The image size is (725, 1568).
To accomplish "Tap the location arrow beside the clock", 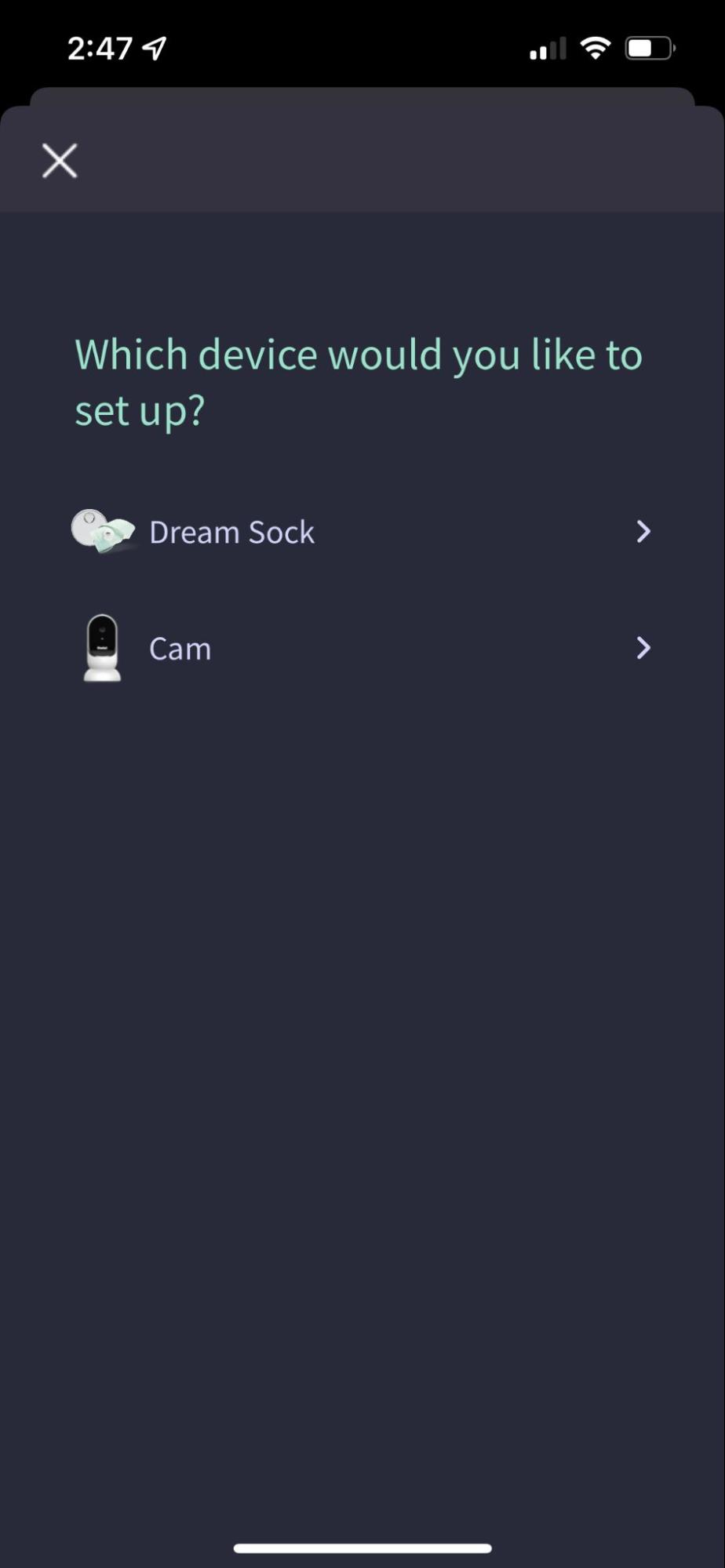I will (154, 47).
